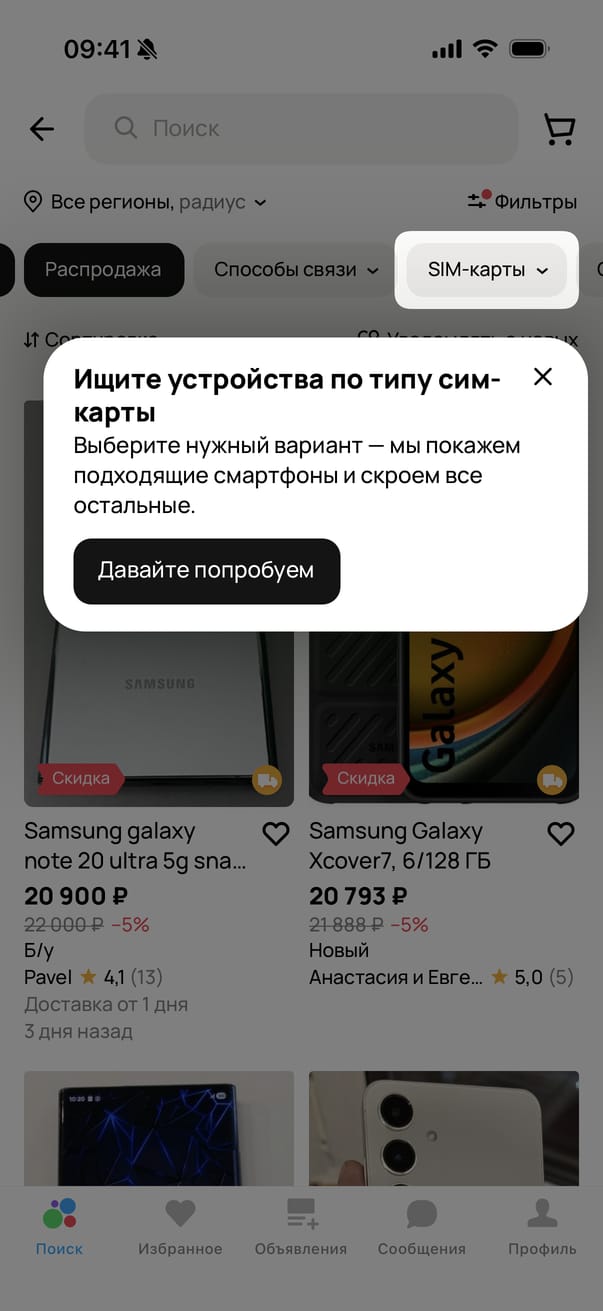This screenshot has width=603, height=1311.
Task: Switch to the Объявления tab
Action: 301,1227
